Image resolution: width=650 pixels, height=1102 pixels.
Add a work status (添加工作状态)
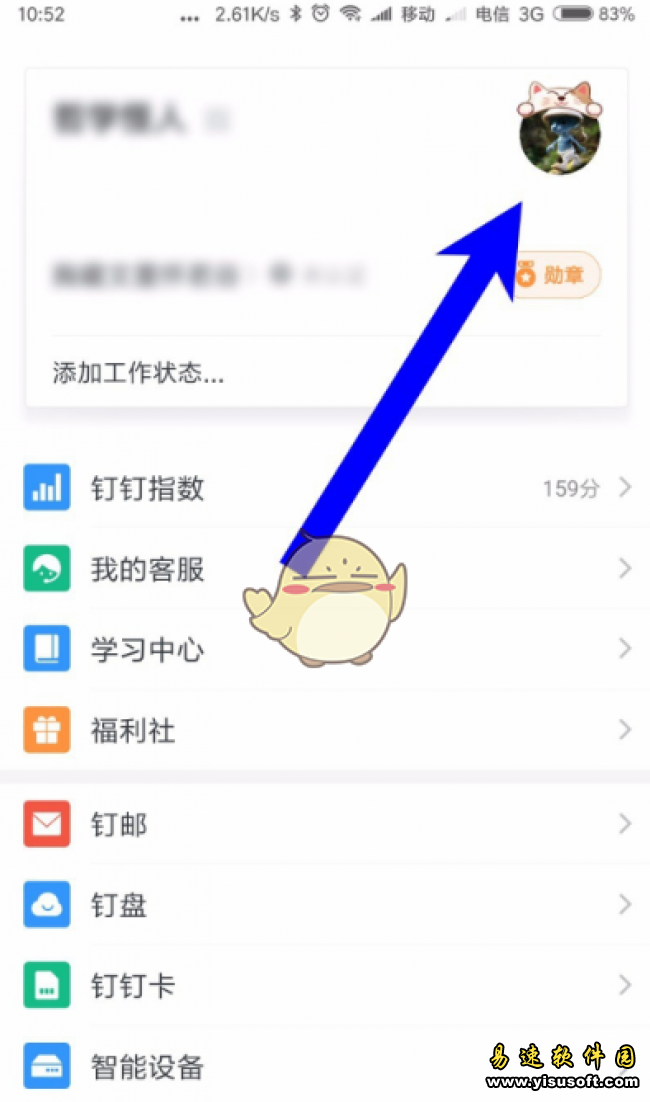pos(138,375)
